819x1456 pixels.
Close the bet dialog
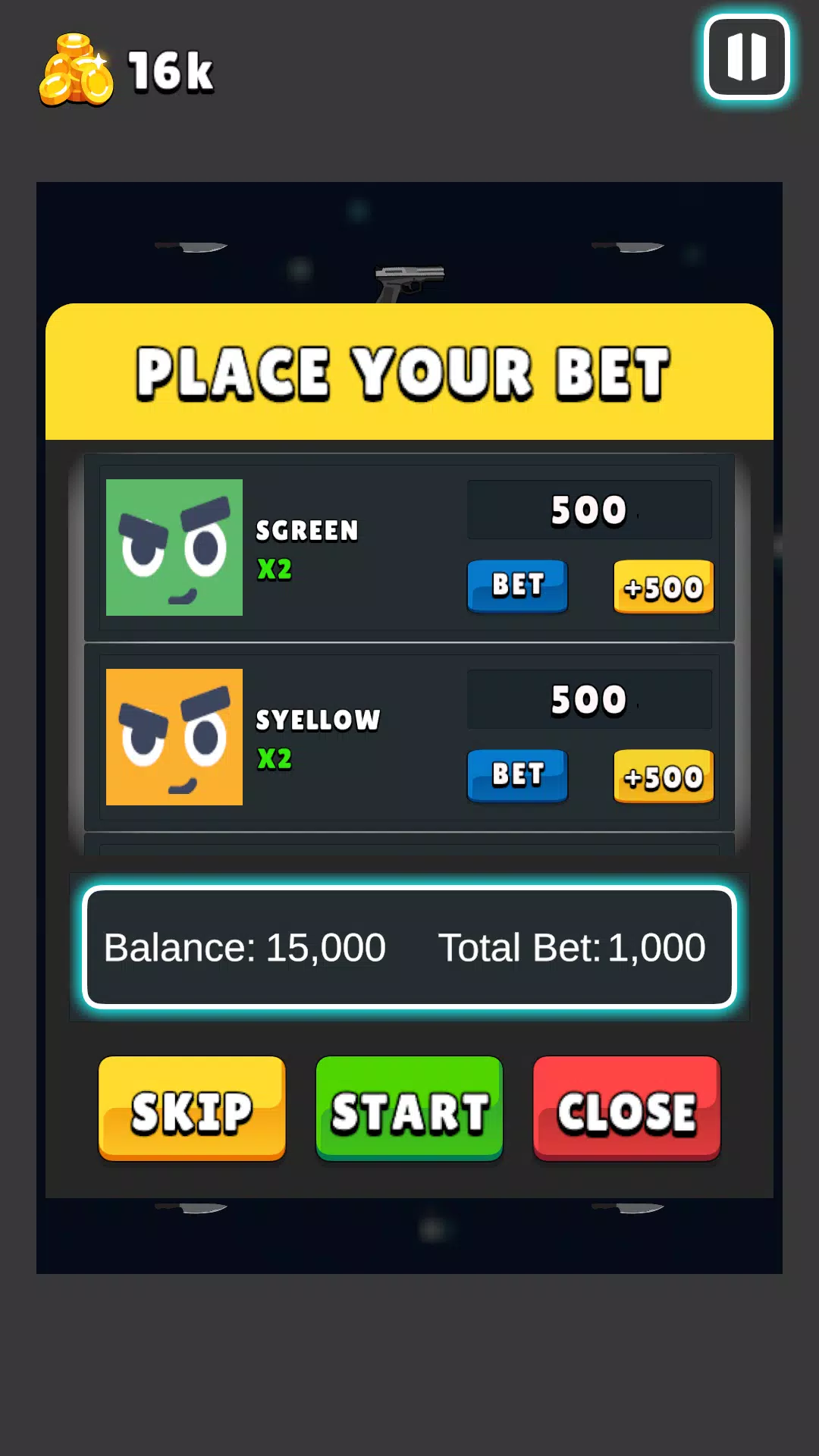tap(626, 1109)
